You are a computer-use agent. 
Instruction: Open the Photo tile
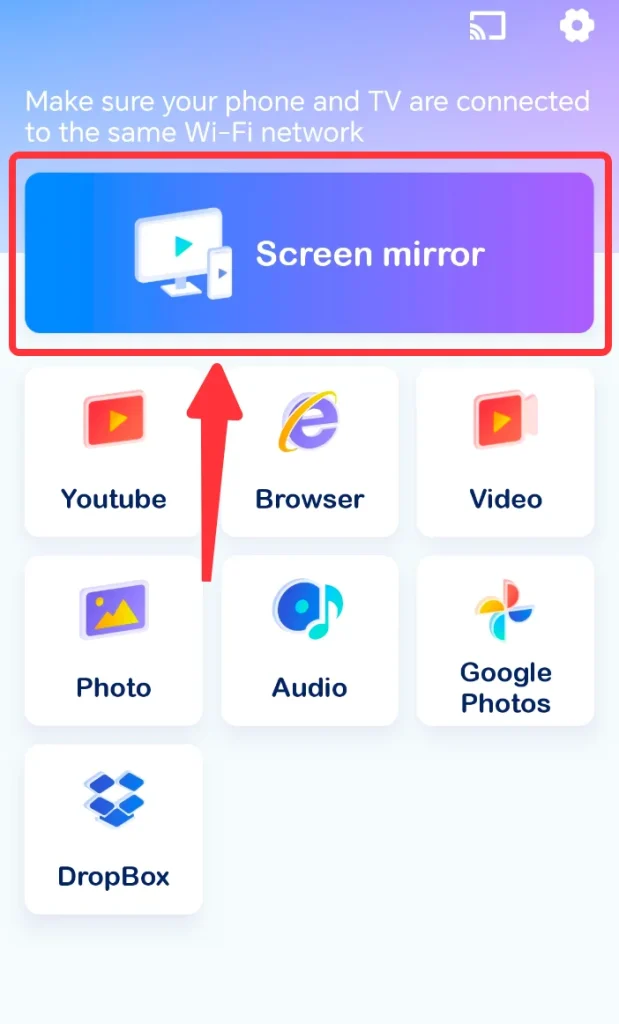pyautogui.click(x=113, y=640)
